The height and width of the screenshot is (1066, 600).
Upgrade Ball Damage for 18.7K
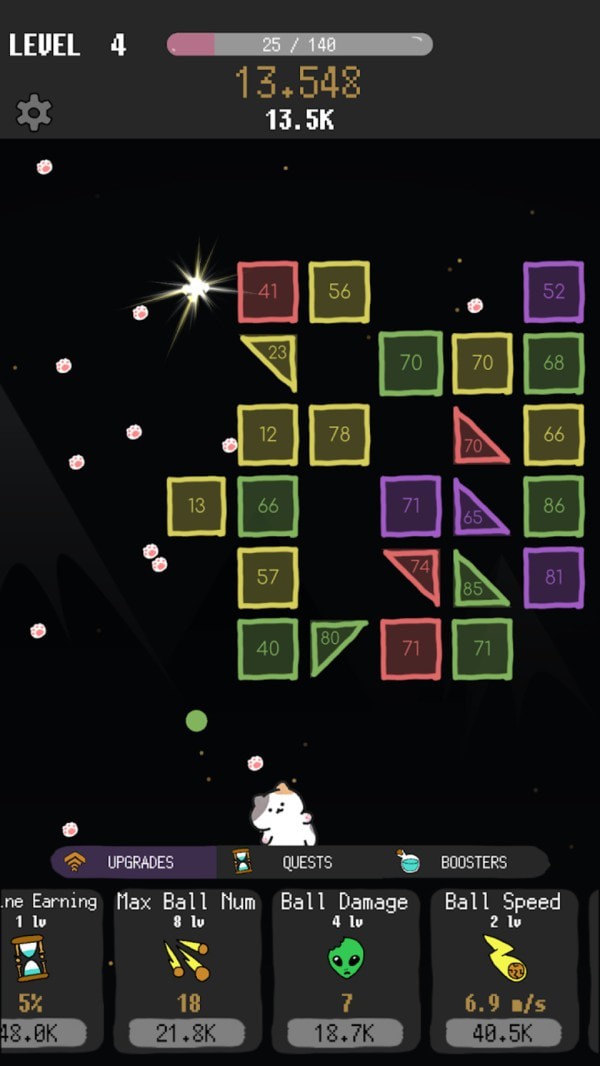pyautogui.click(x=345, y=1033)
